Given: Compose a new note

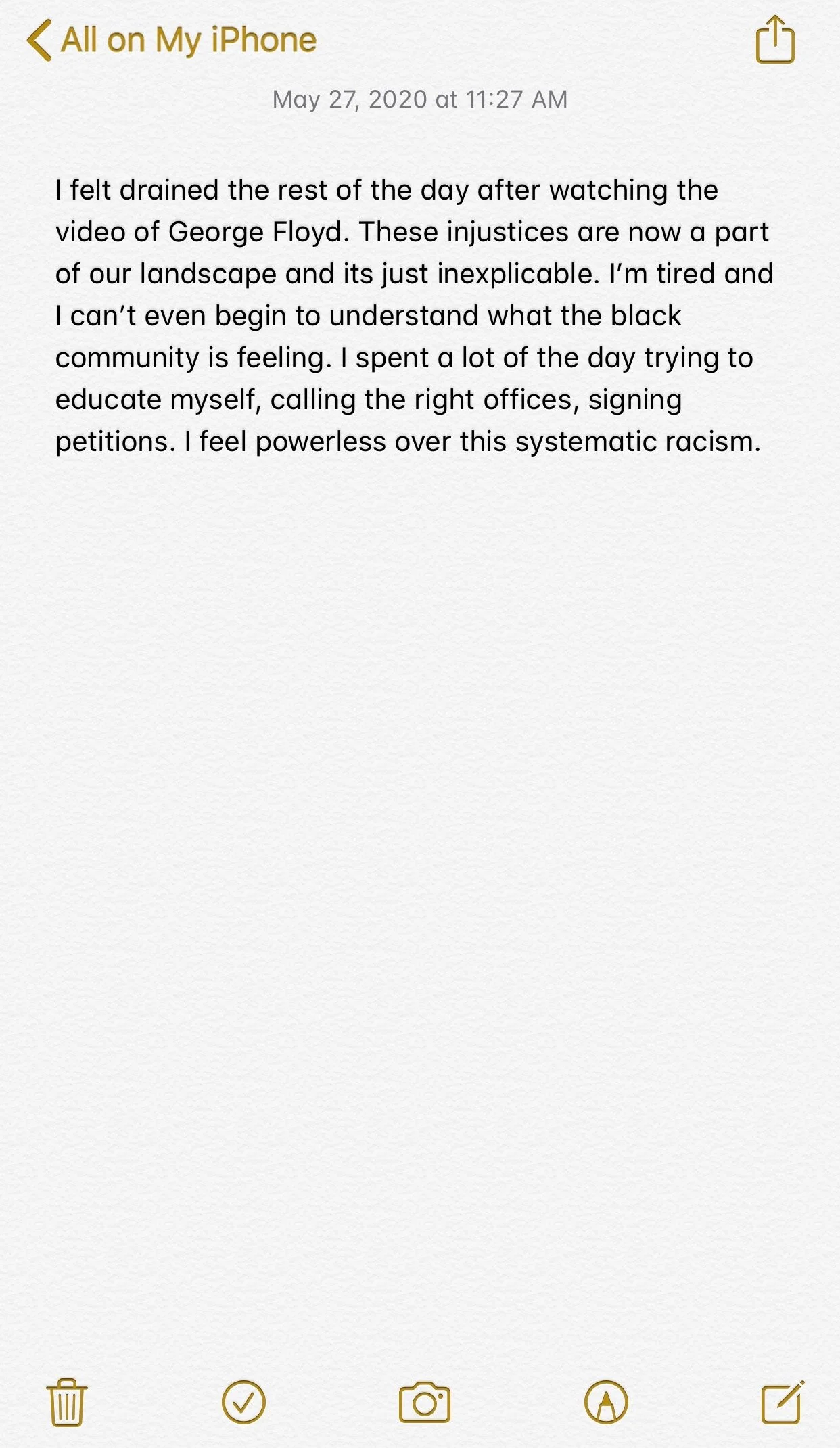Looking at the screenshot, I should coord(783,1402).
